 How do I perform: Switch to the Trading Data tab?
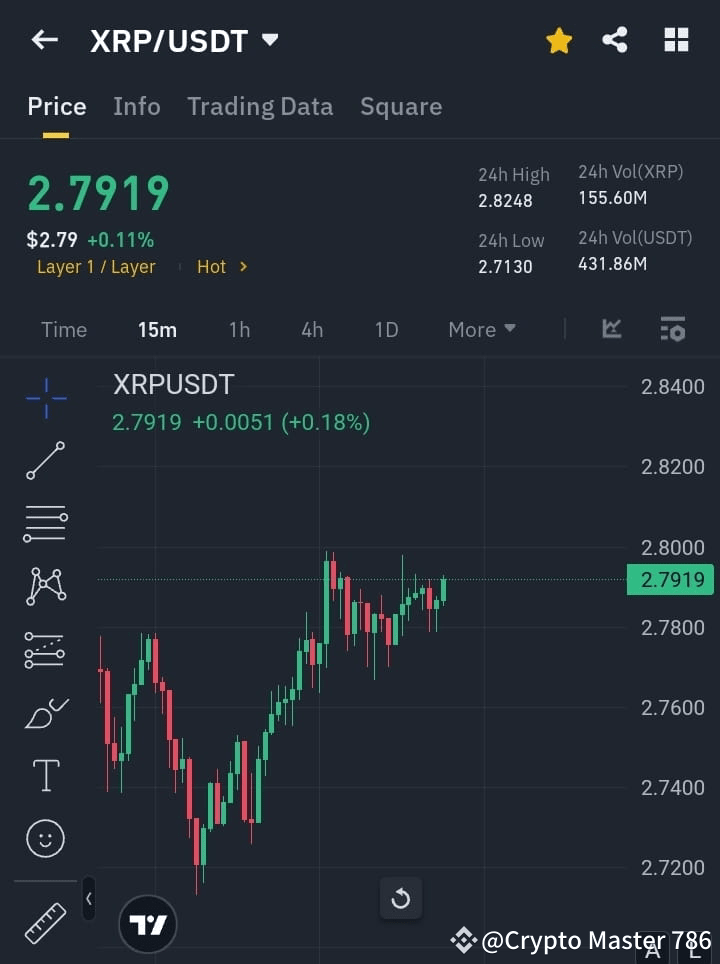point(260,106)
